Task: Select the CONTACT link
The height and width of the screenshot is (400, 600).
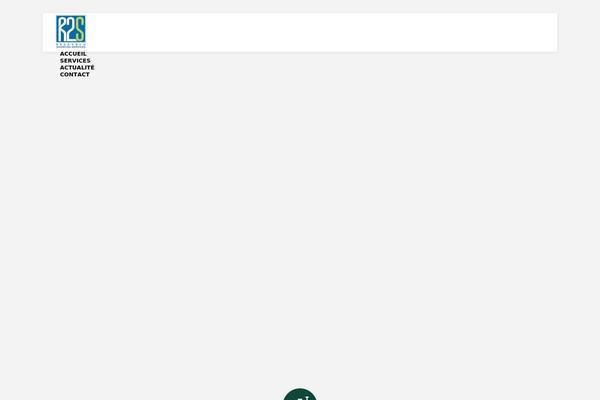Action: [x=75, y=75]
